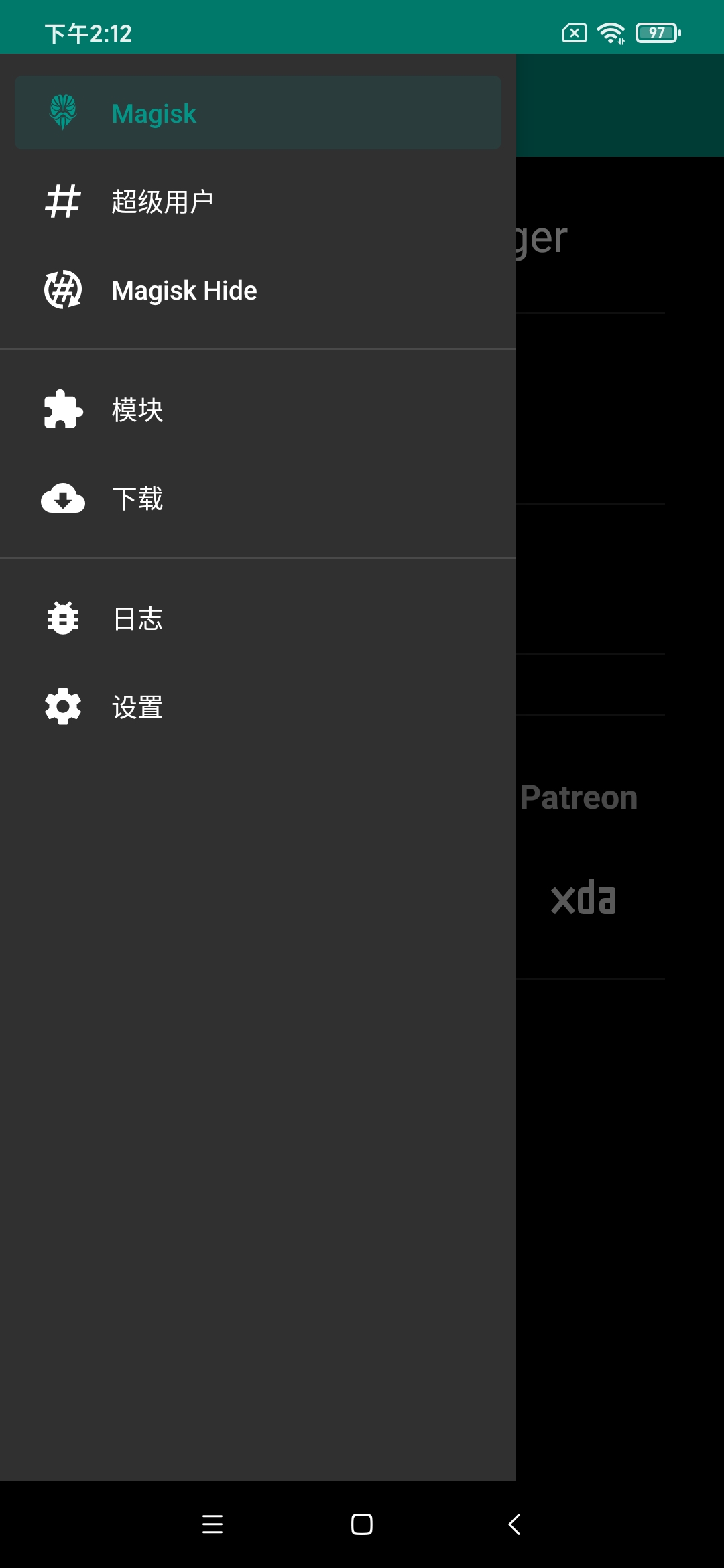724x1568 pixels.
Task: Open 设置 (Settings)
Action: click(x=257, y=706)
